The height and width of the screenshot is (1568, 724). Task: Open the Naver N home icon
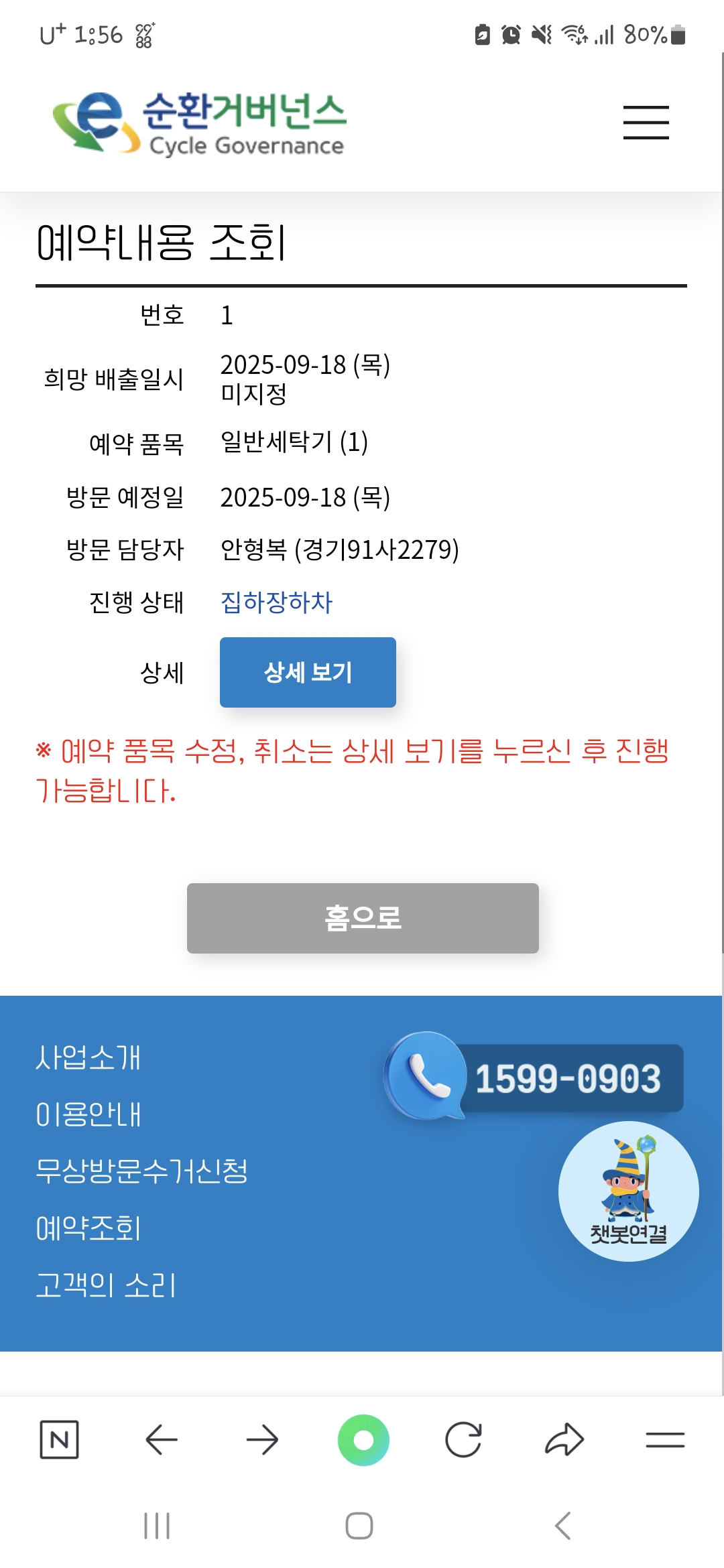[x=60, y=1439]
